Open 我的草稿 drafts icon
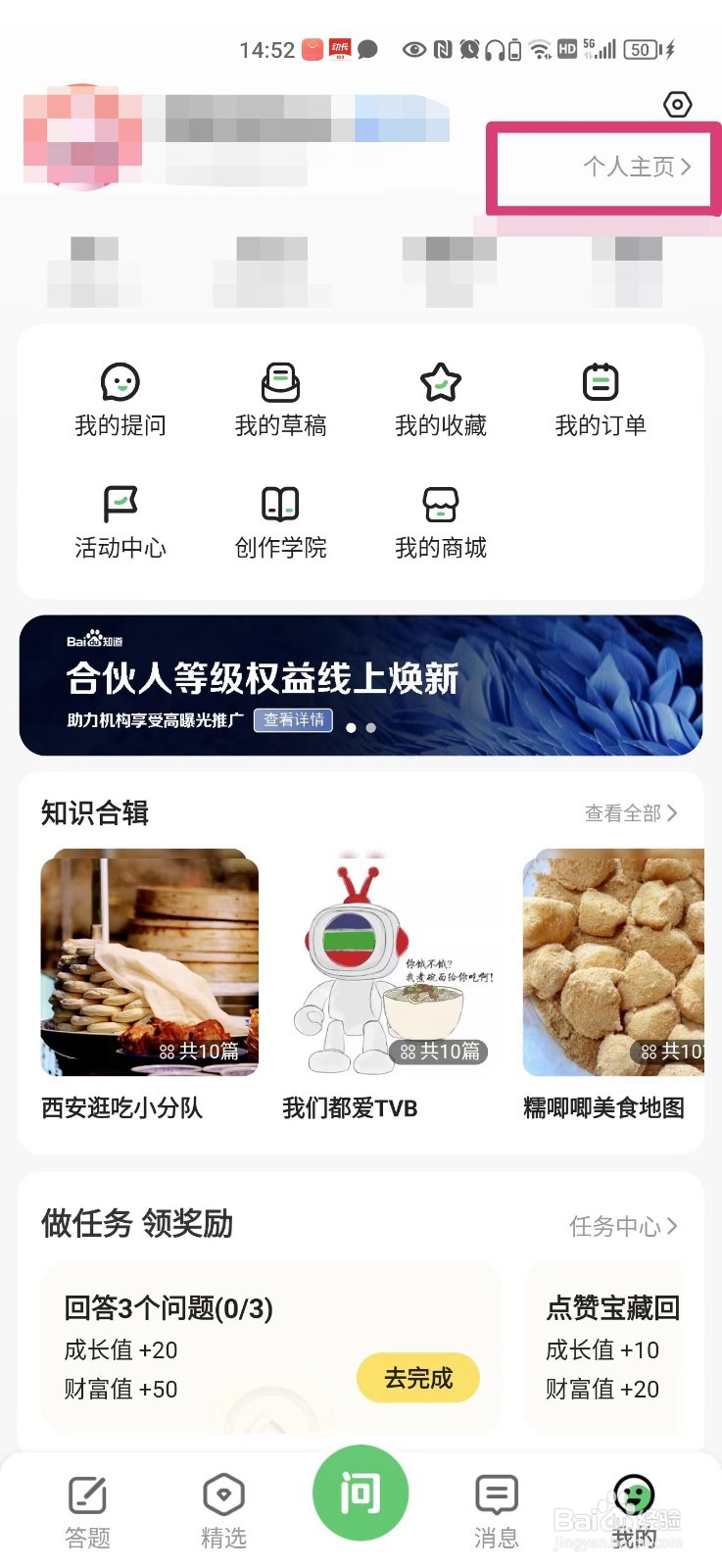Image resolution: width=722 pixels, height=1568 pixels. coord(280,397)
